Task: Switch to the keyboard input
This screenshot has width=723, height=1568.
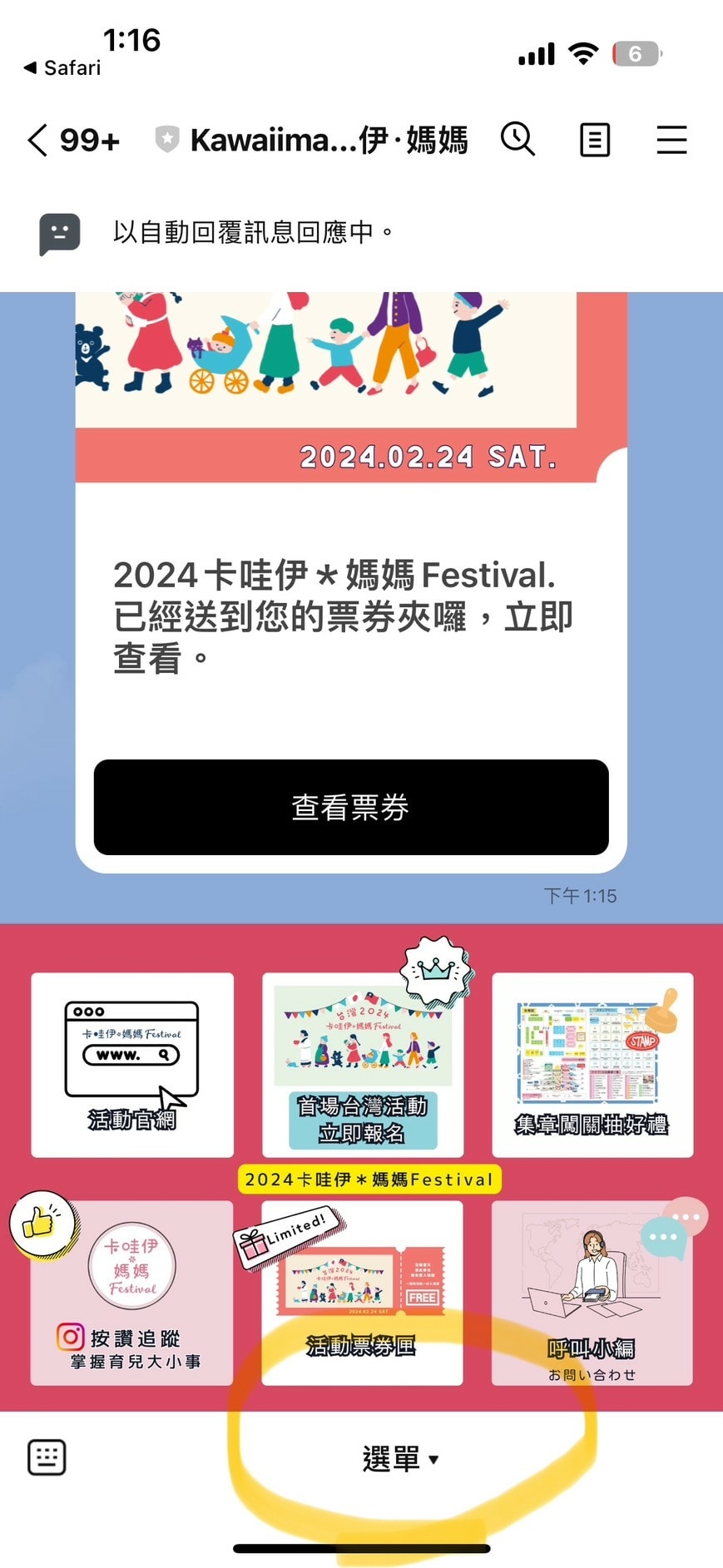Action: pyautogui.click(x=47, y=1457)
